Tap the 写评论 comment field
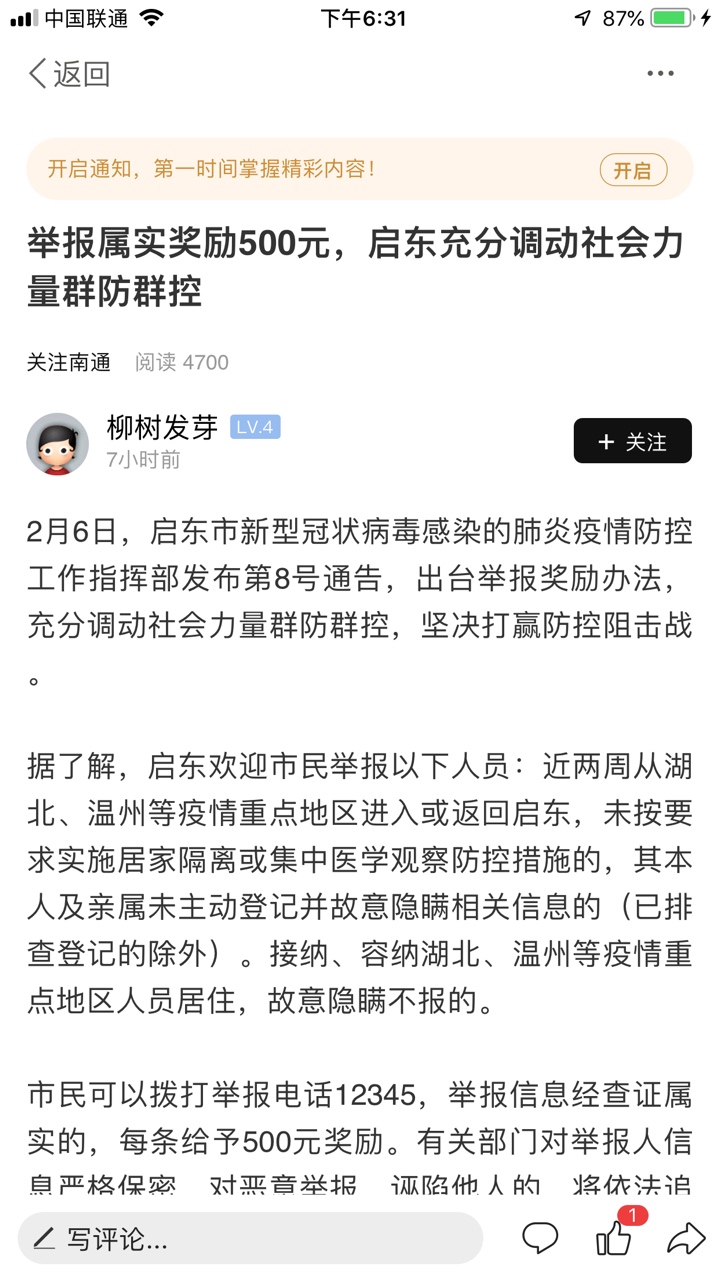 pos(250,1240)
